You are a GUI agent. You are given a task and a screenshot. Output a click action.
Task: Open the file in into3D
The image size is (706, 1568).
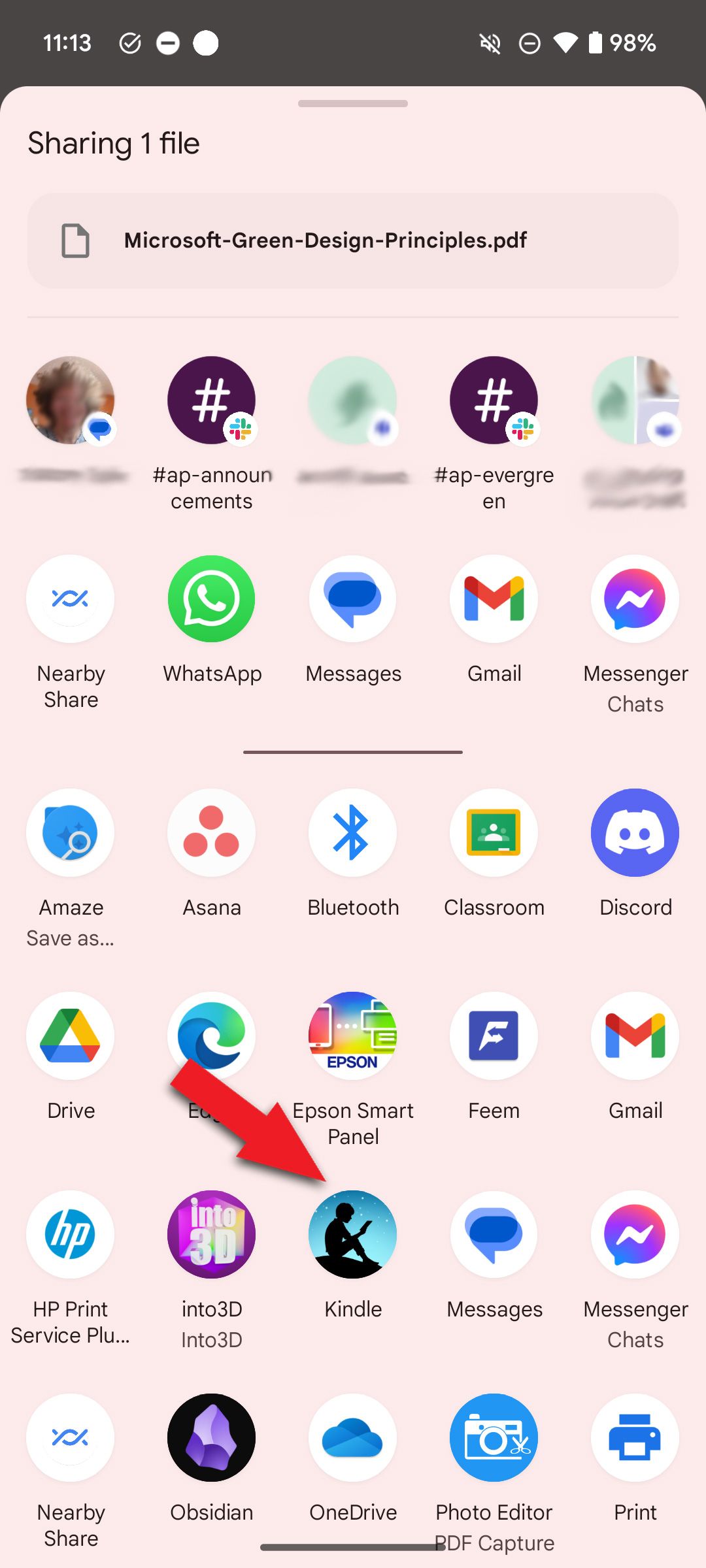(x=211, y=1235)
